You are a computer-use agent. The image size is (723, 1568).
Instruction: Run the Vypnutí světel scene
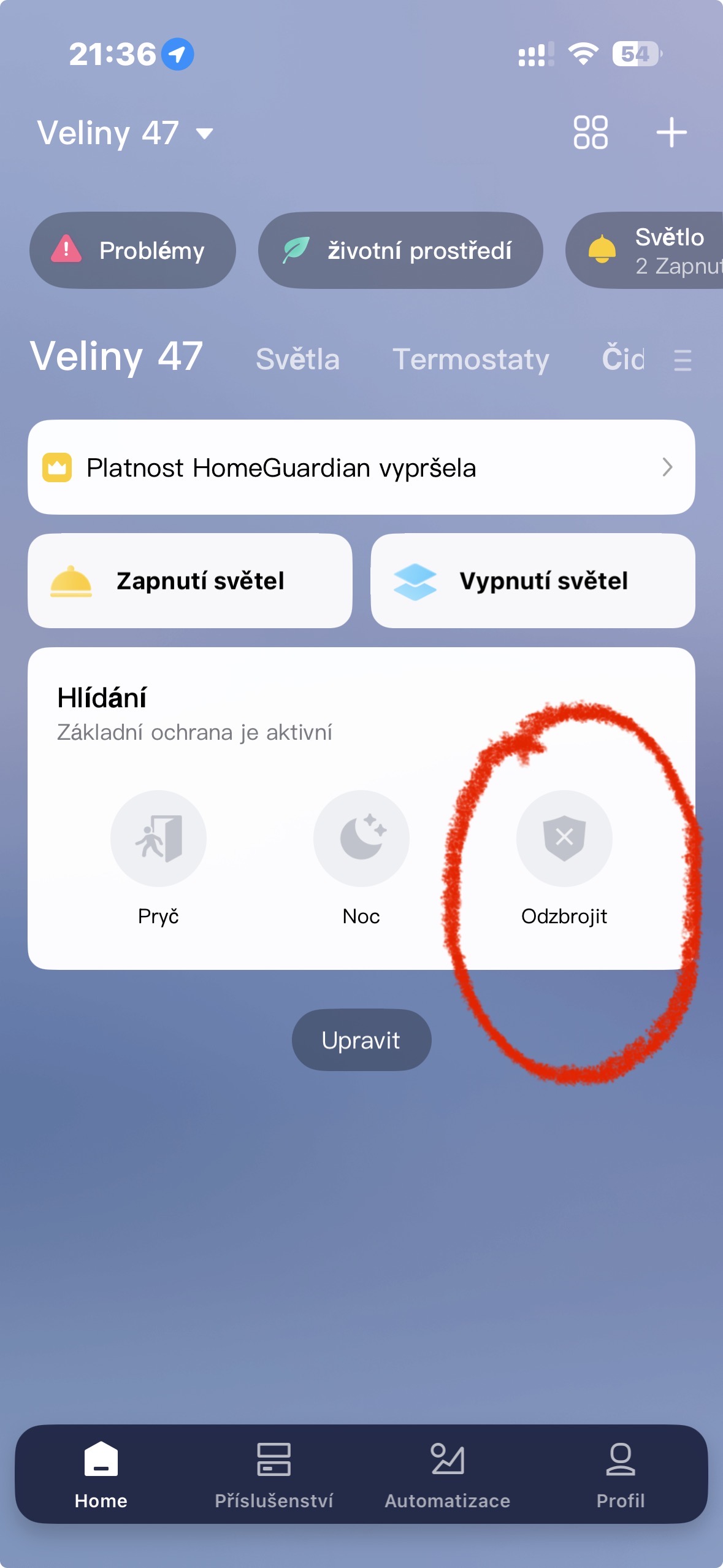tap(532, 581)
